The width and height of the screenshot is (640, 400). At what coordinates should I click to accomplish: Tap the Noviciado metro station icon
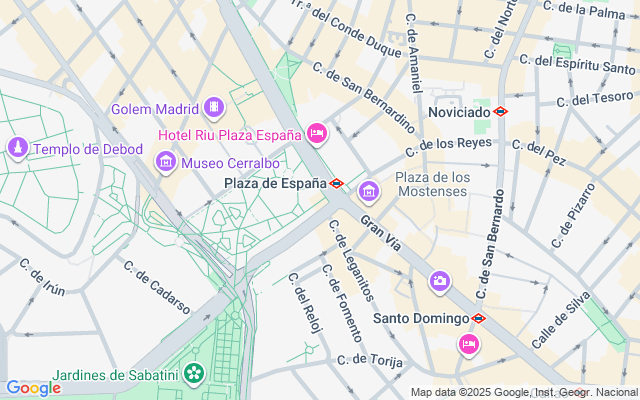click(x=500, y=111)
